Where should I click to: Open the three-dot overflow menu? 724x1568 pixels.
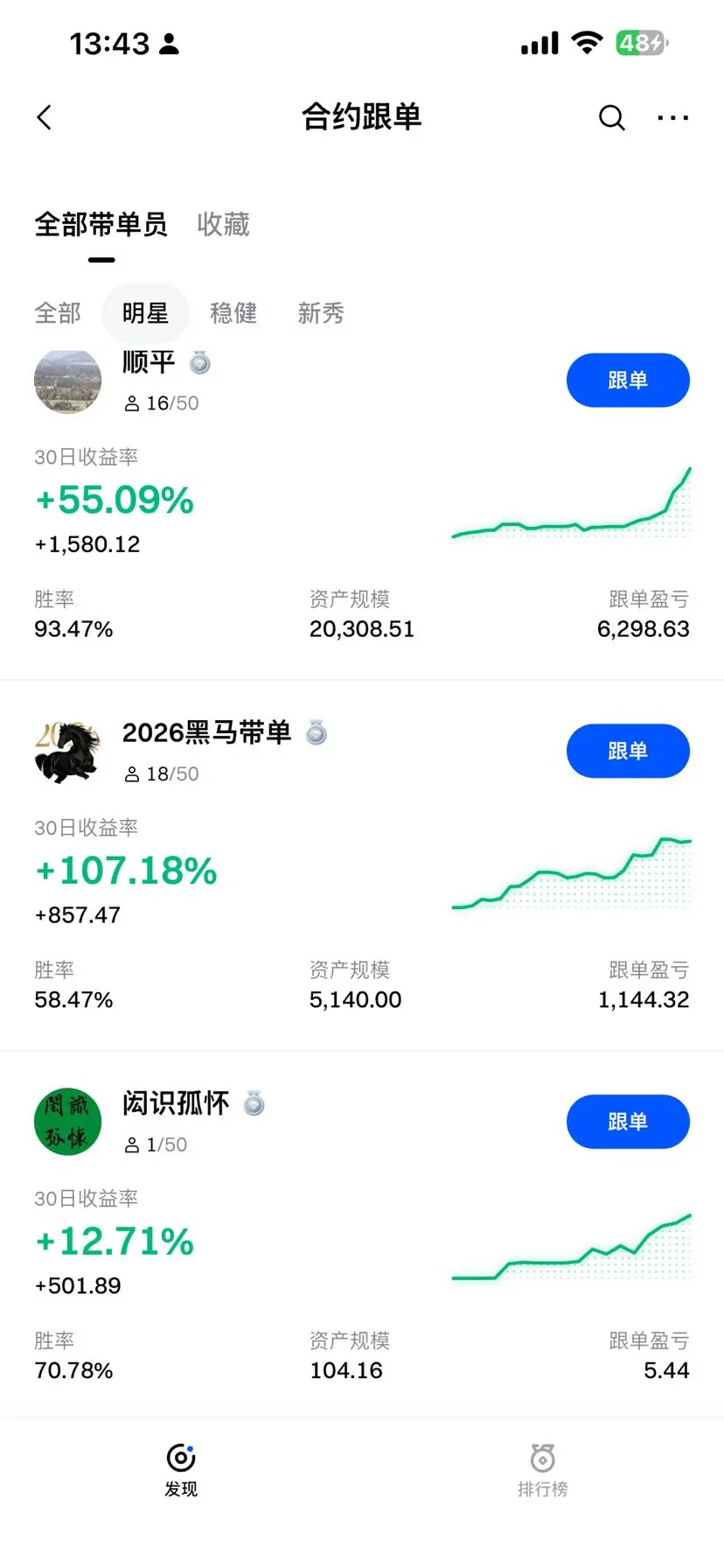[672, 117]
